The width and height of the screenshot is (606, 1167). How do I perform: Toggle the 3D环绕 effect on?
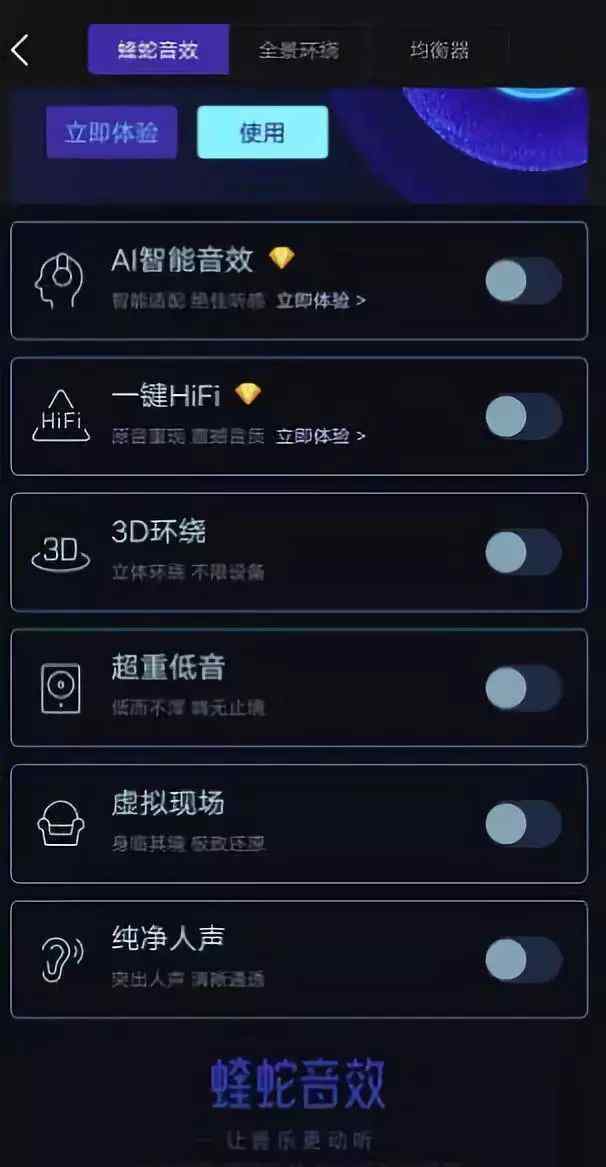click(x=523, y=552)
